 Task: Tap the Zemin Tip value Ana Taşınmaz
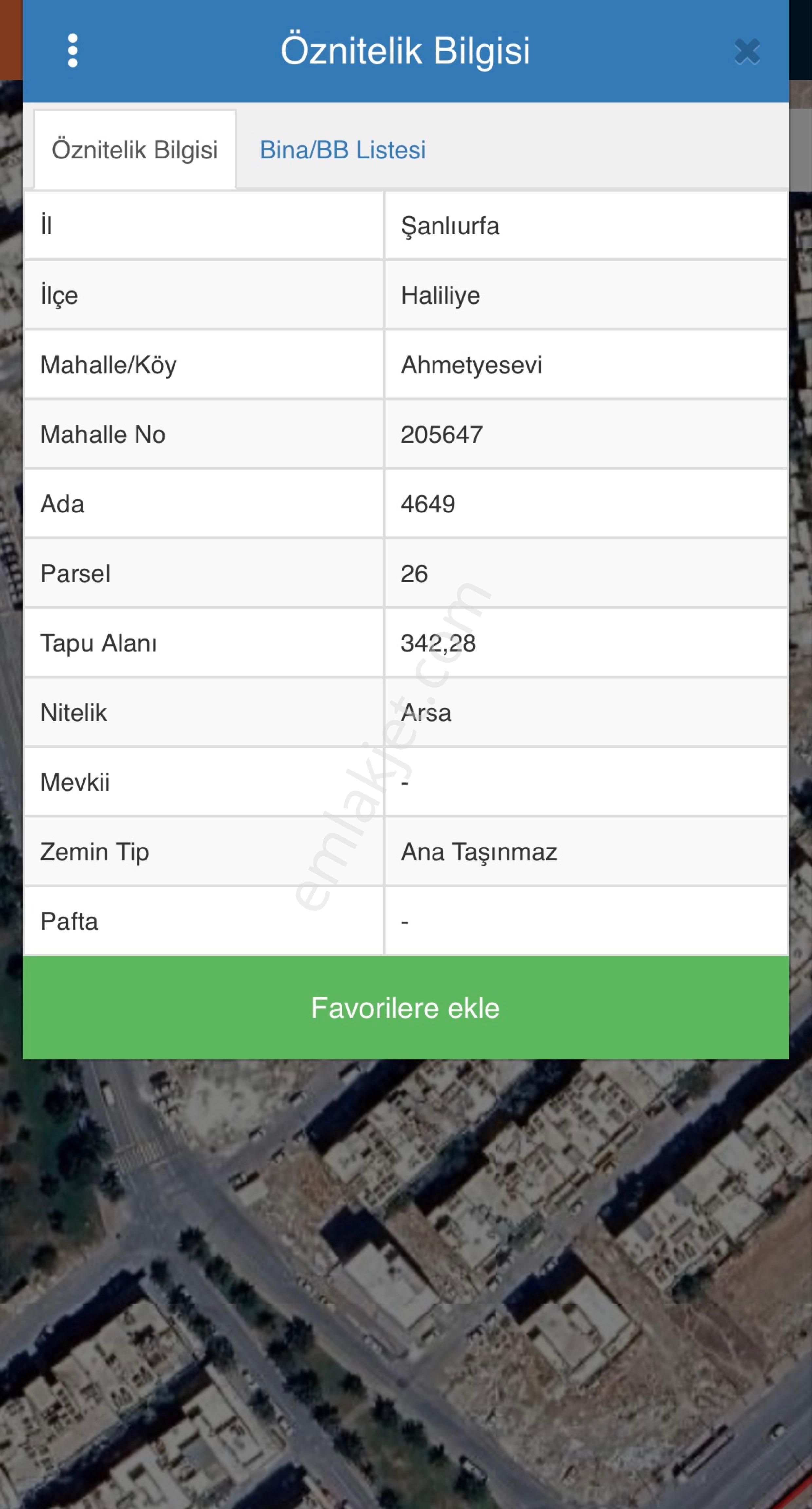pyautogui.click(x=479, y=851)
